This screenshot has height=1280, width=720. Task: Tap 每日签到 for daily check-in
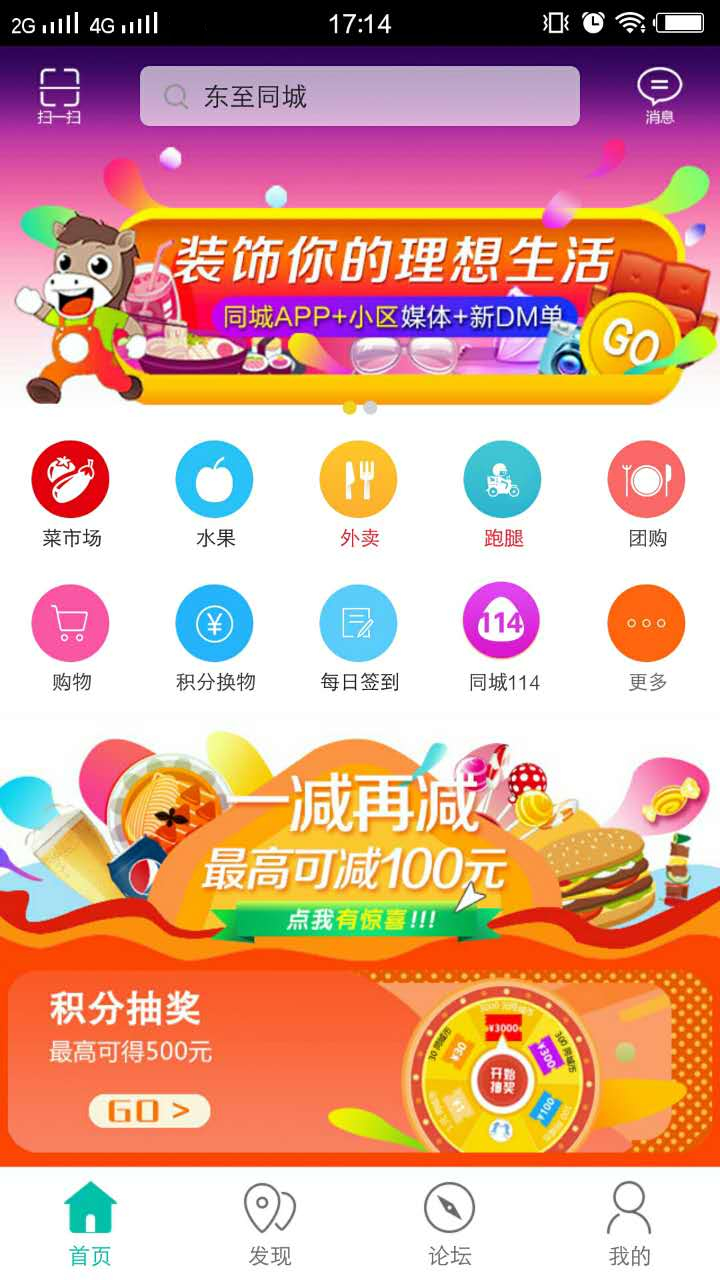(x=359, y=623)
